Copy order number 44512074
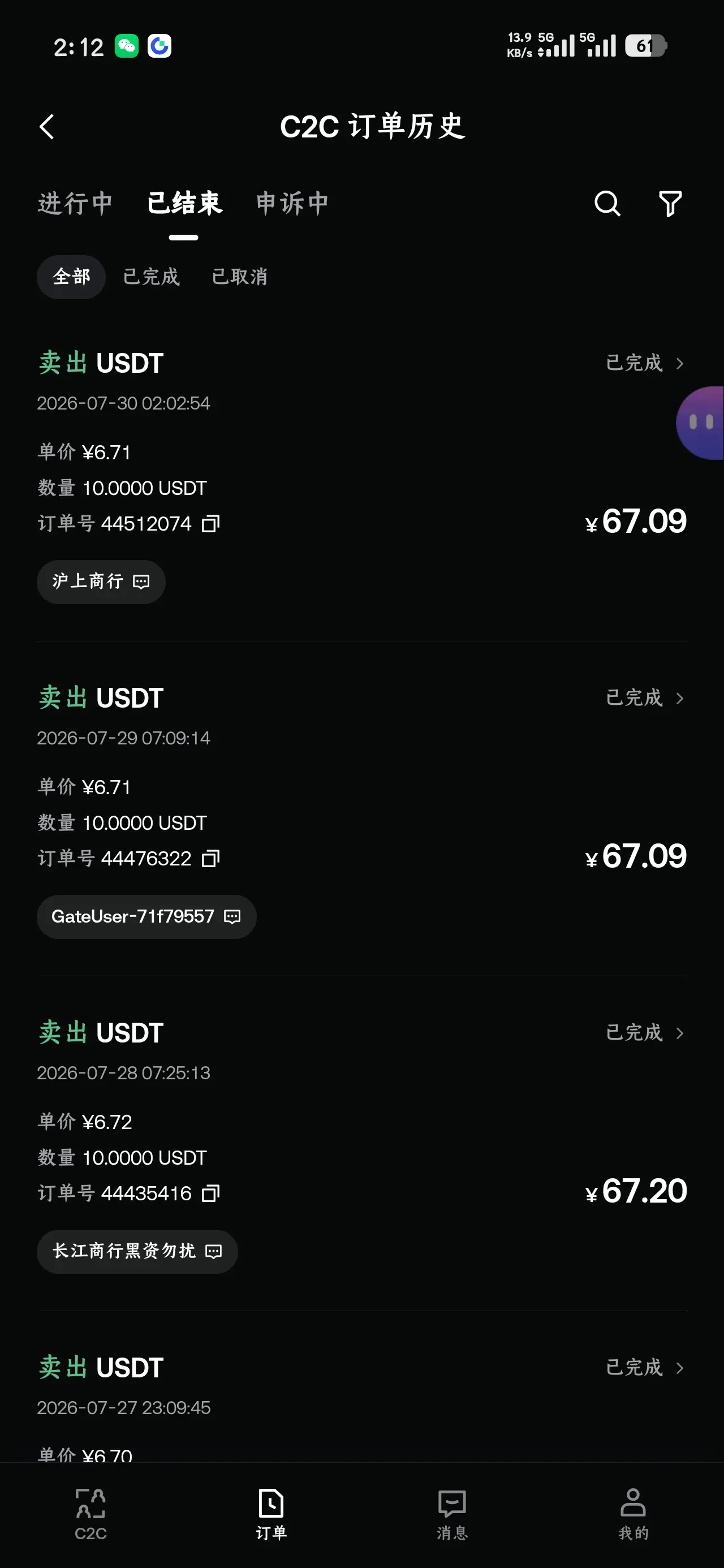 pos(210,523)
